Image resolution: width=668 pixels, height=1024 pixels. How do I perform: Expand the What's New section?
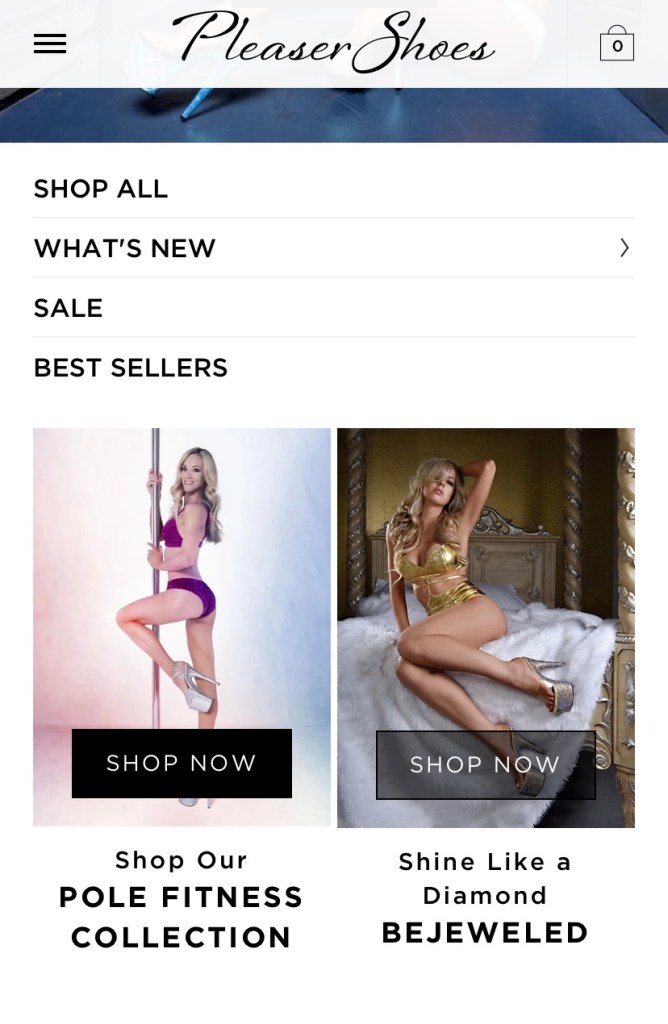point(333,248)
